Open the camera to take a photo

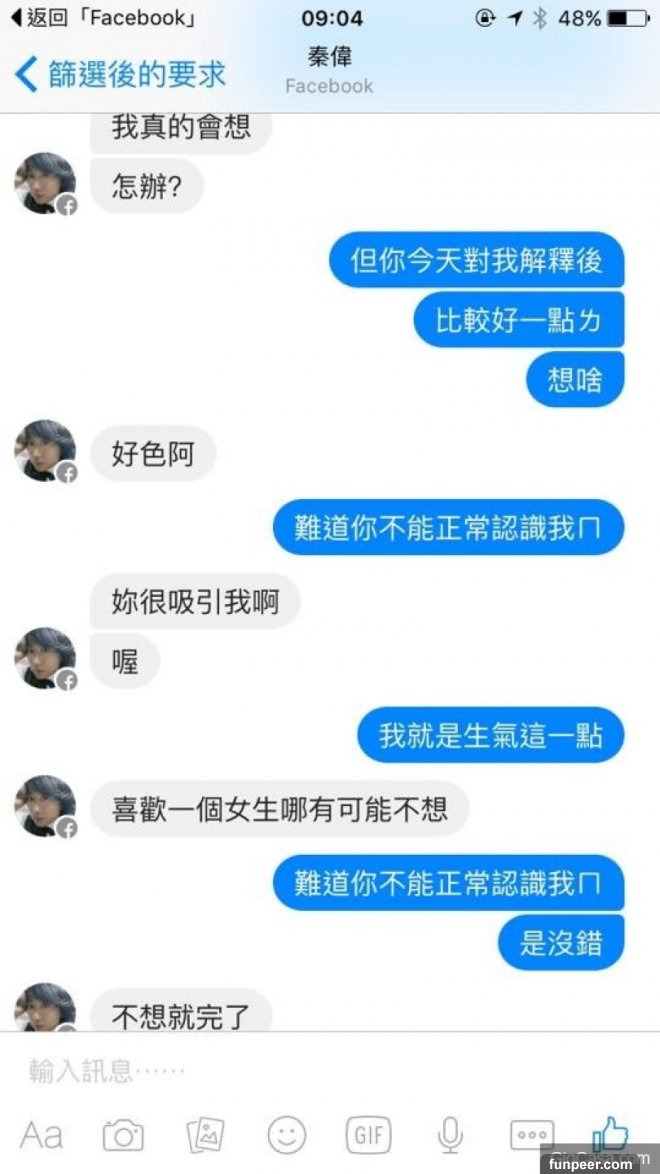tap(123, 1135)
